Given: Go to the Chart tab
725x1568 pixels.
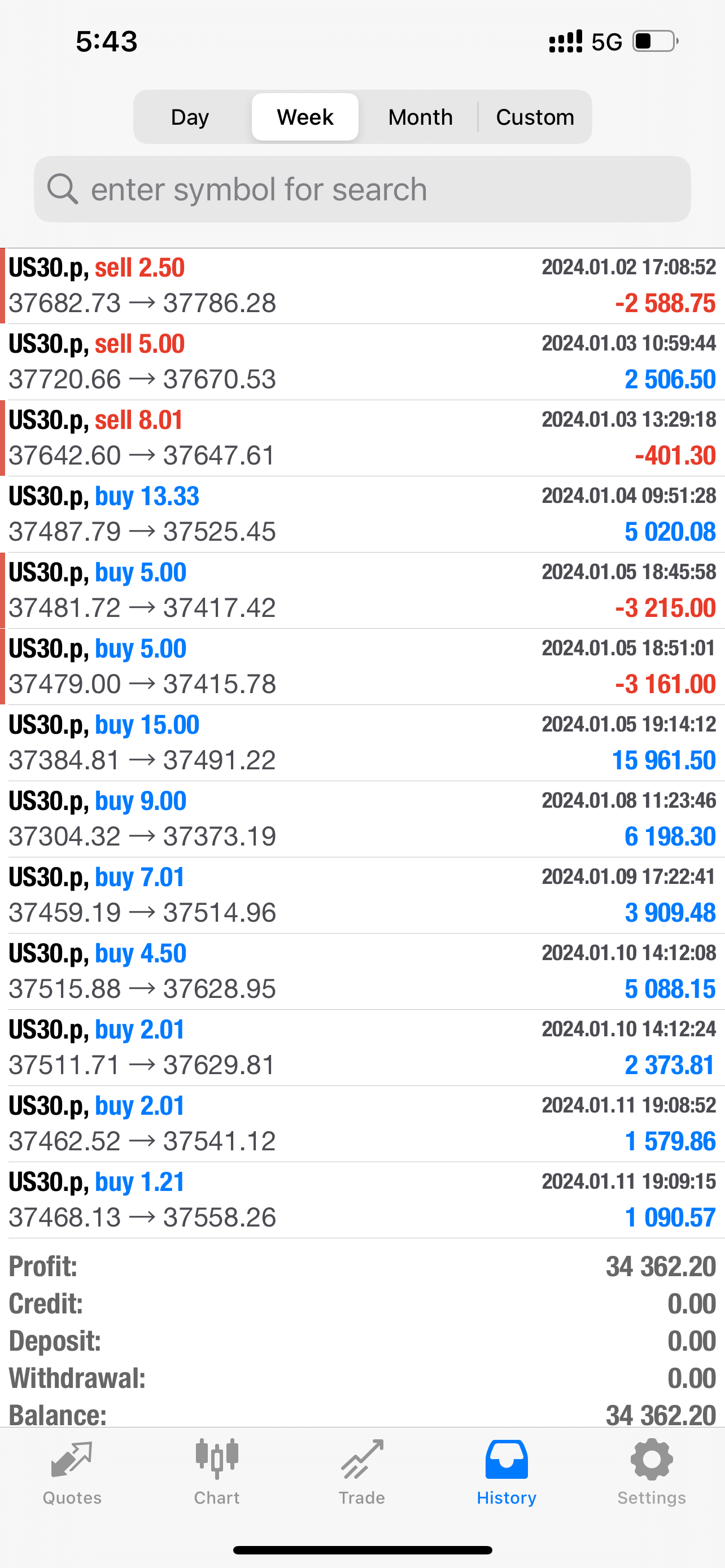Looking at the screenshot, I should point(217,1472).
